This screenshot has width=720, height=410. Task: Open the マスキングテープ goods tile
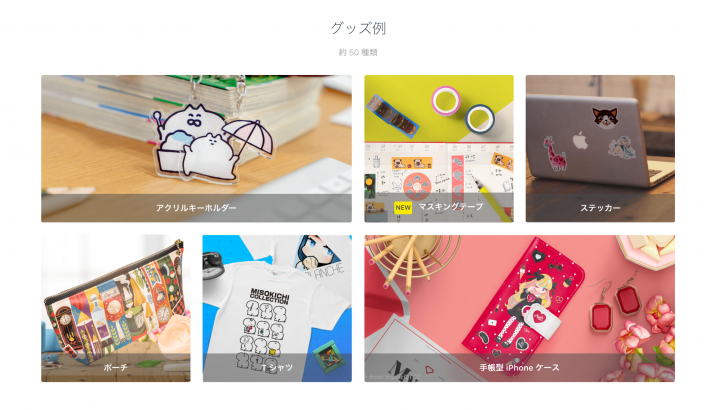tap(438, 148)
